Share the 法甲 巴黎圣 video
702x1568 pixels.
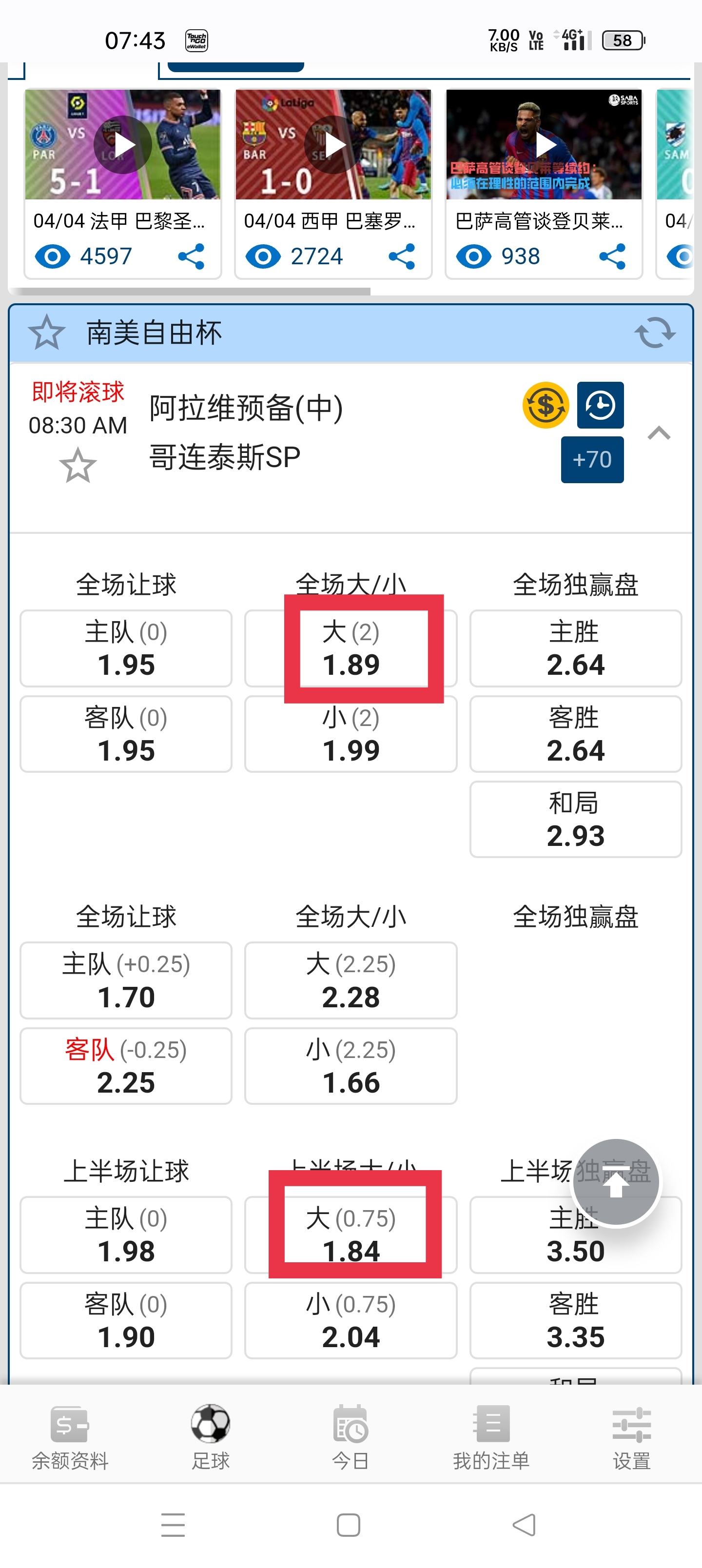point(191,256)
